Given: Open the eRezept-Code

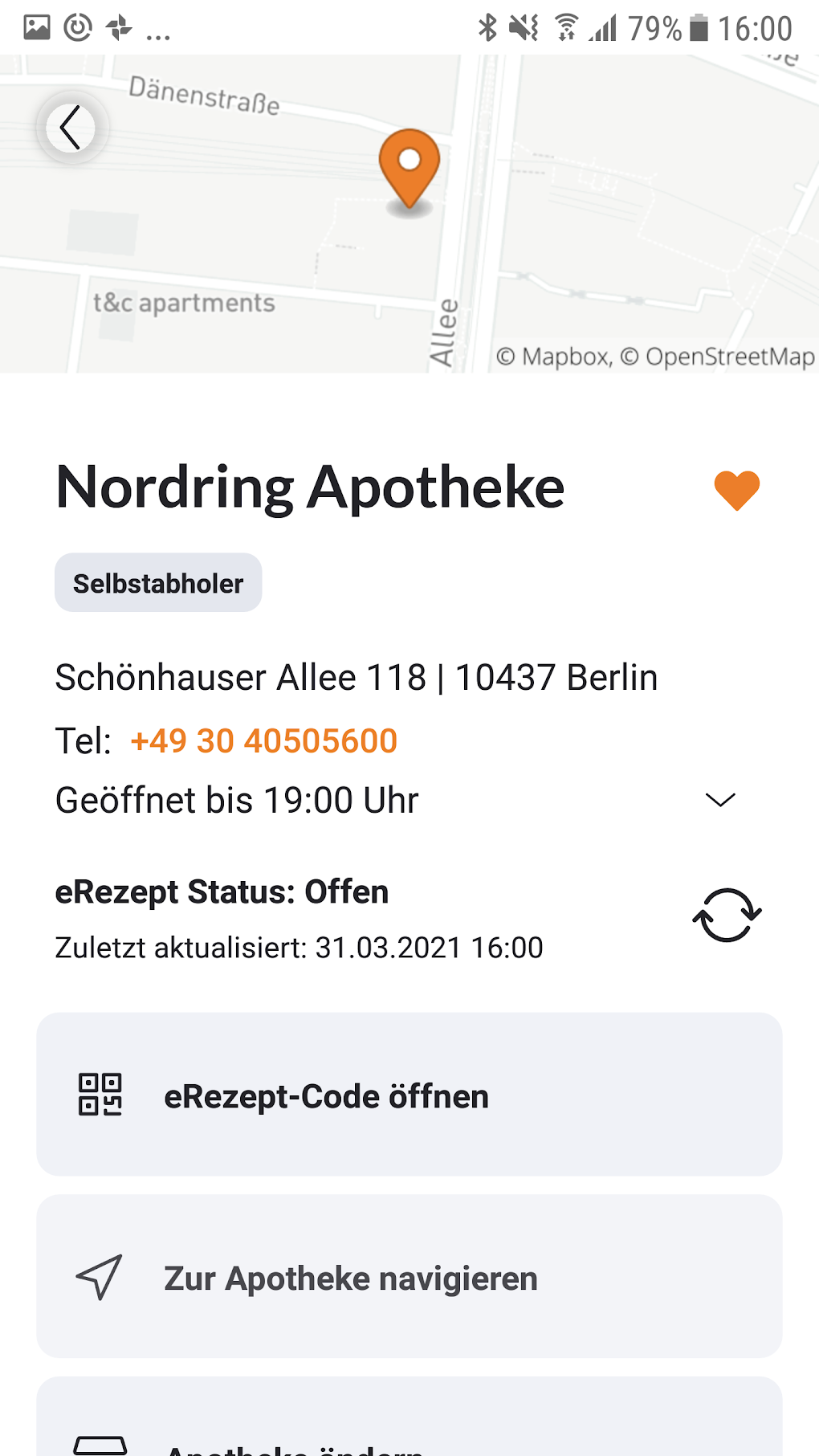Looking at the screenshot, I should point(409,1094).
